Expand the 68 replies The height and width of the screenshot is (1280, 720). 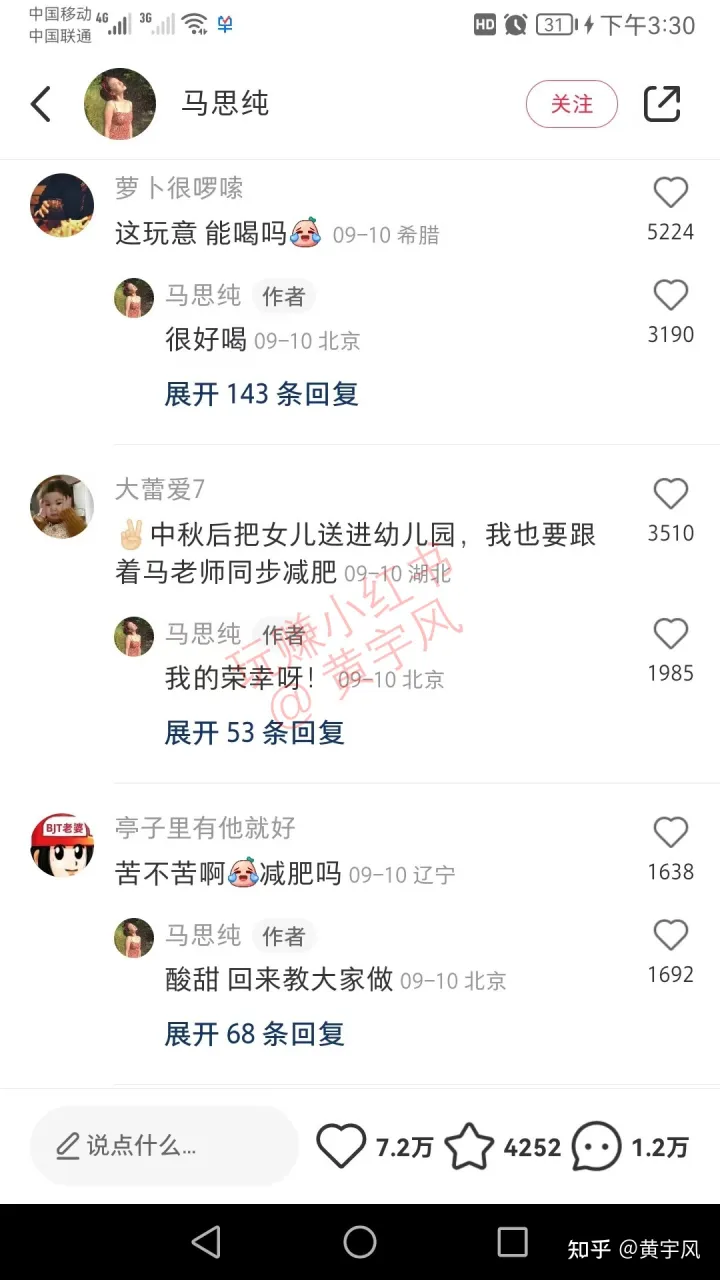click(x=254, y=1033)
